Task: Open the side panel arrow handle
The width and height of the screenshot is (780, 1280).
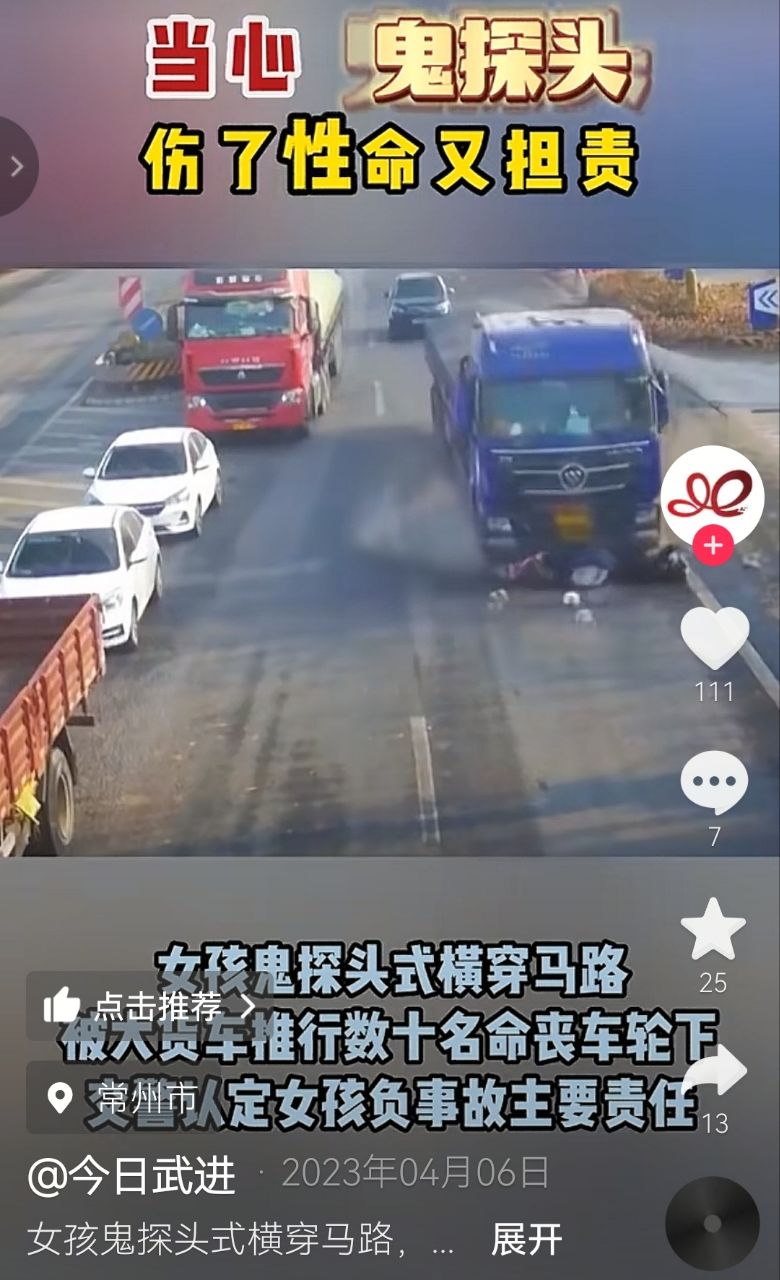Action: (15, 166)
